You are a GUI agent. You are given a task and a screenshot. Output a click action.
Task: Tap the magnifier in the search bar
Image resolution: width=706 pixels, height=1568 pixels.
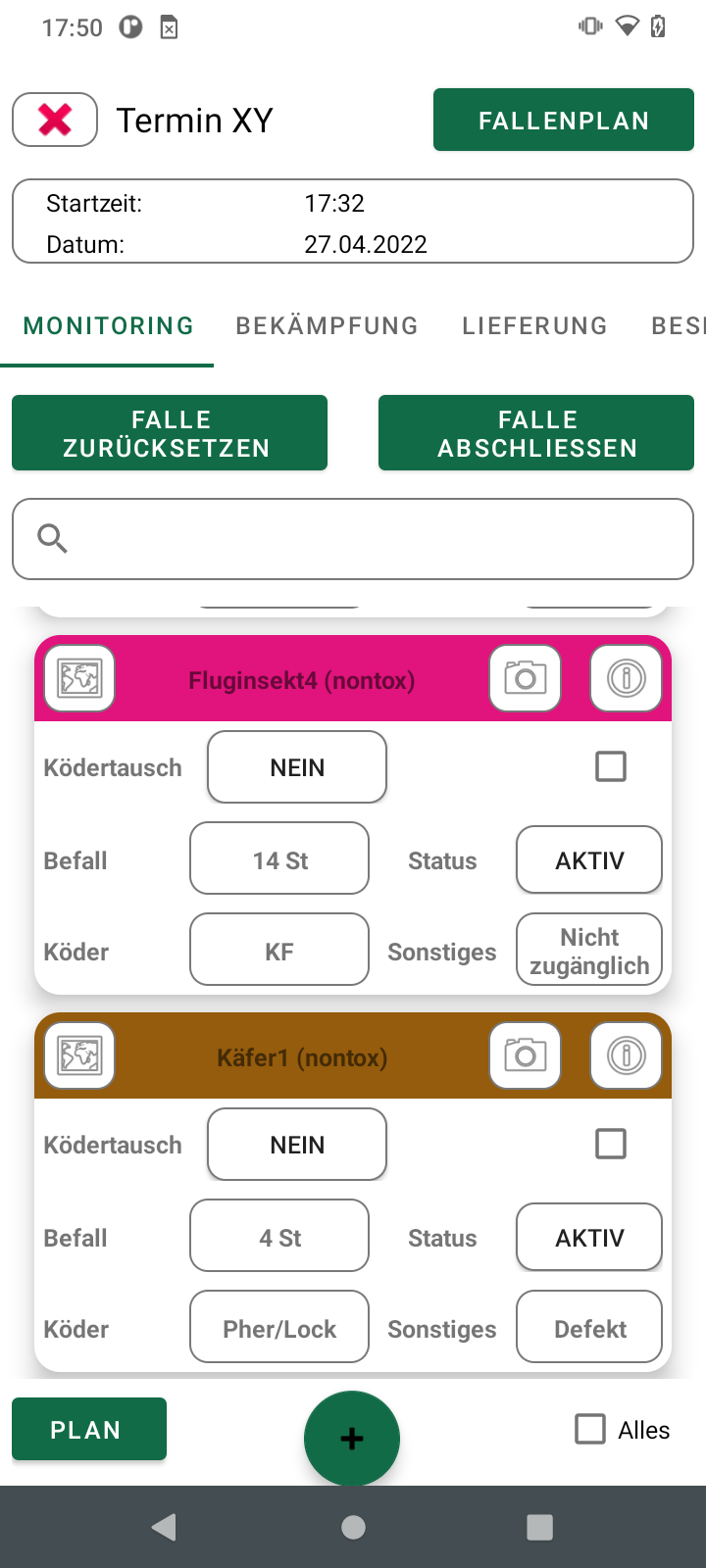coord(53,538)
